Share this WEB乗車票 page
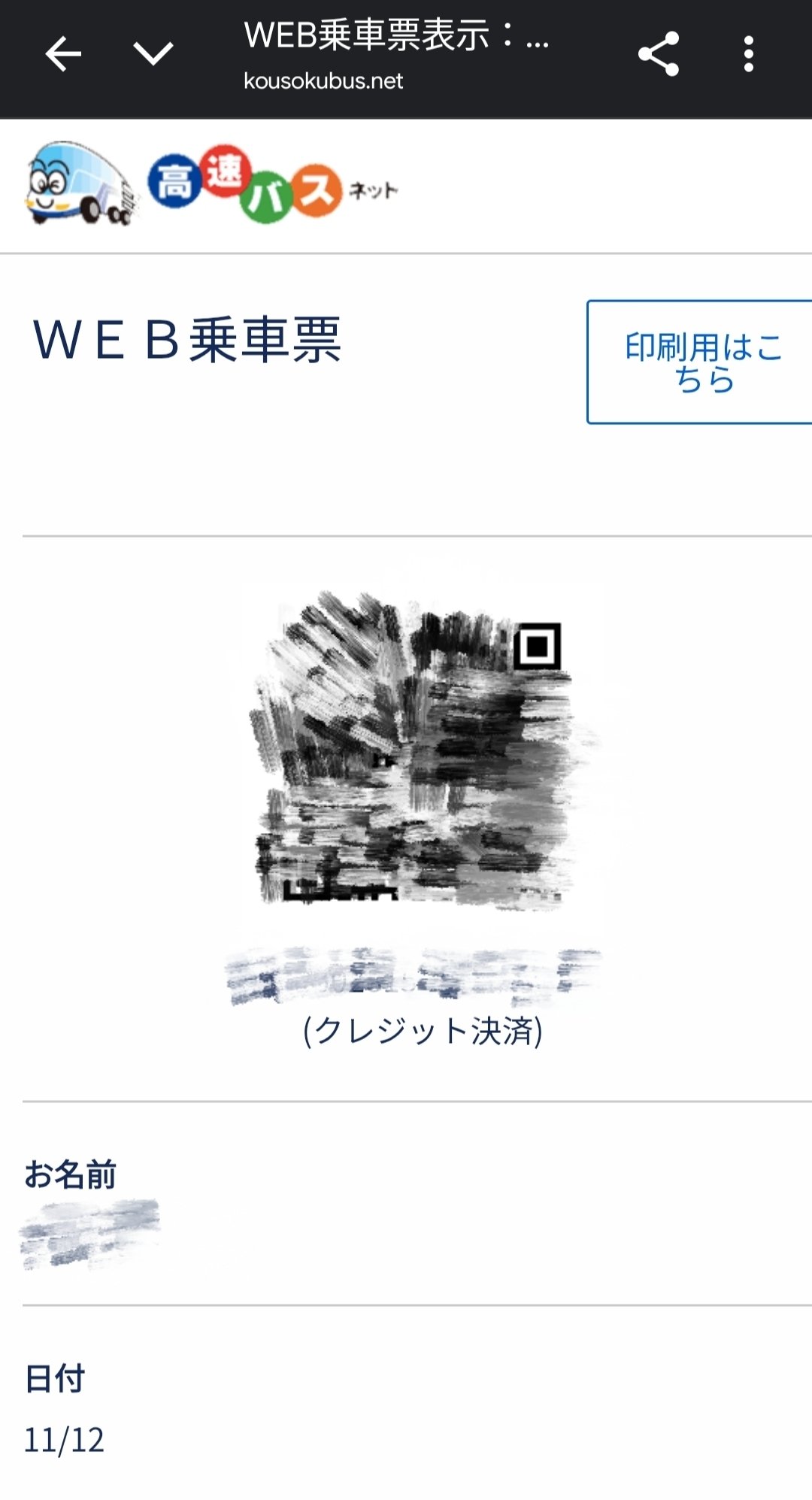This screenshot has height=1500, width=812. tap(659, 54)
